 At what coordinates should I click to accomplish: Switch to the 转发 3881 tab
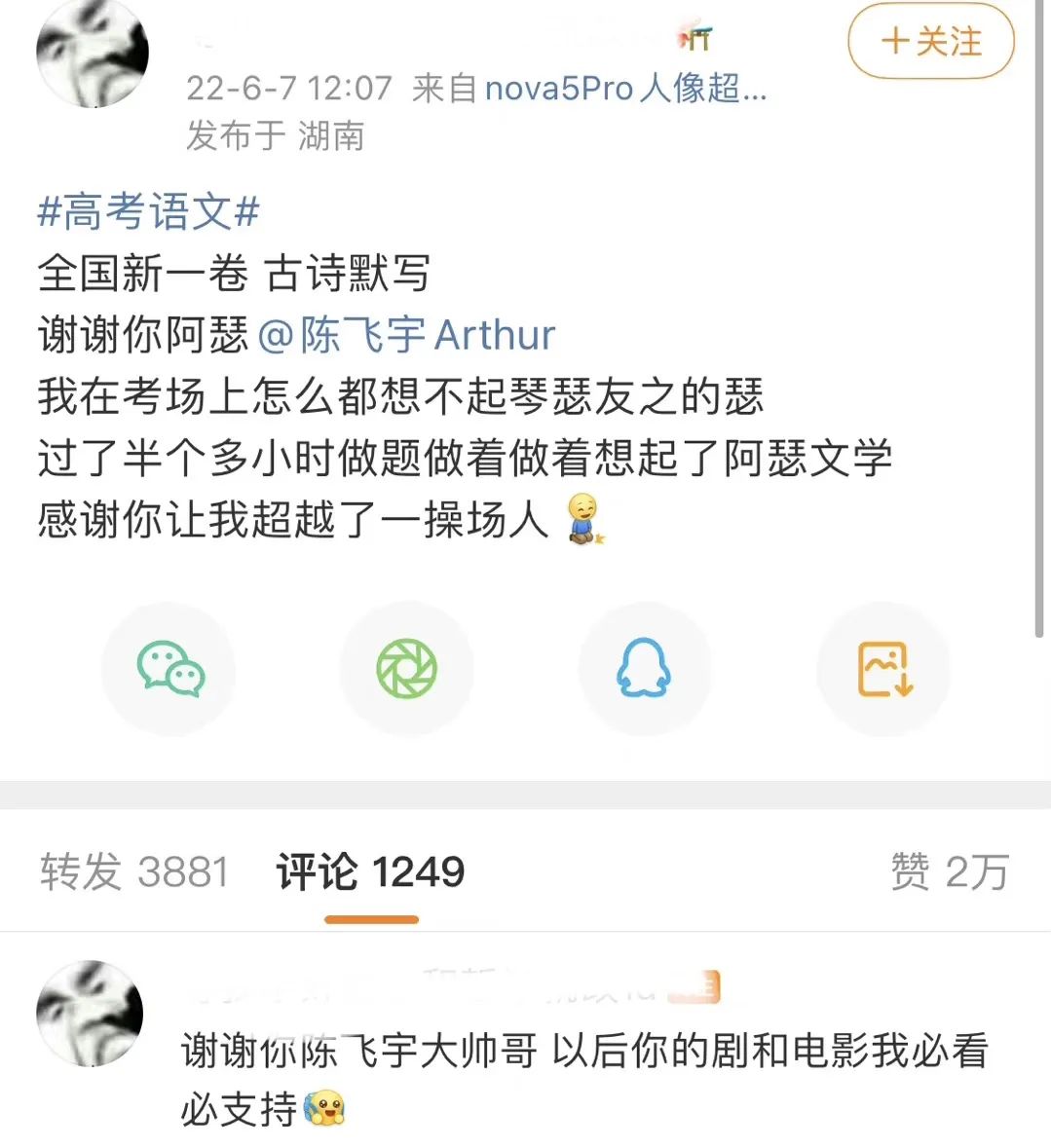point(132,871)
